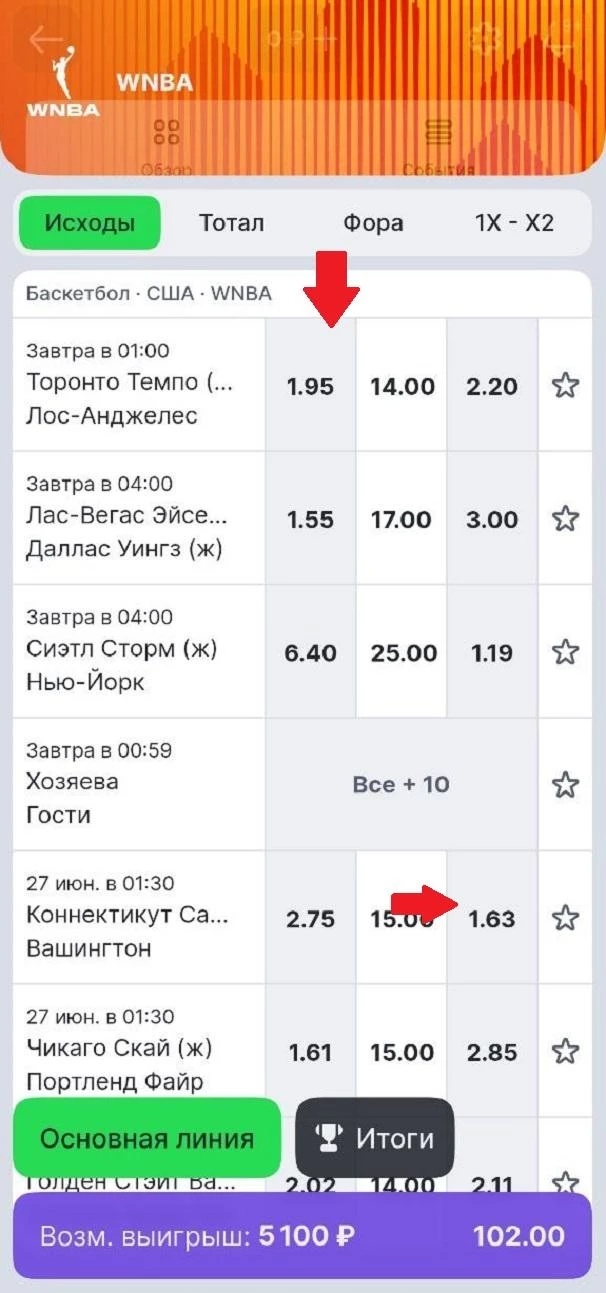Go back with the top-left arrow
The width and height of the screenshot is (606, 1293).
pos(46,40)
